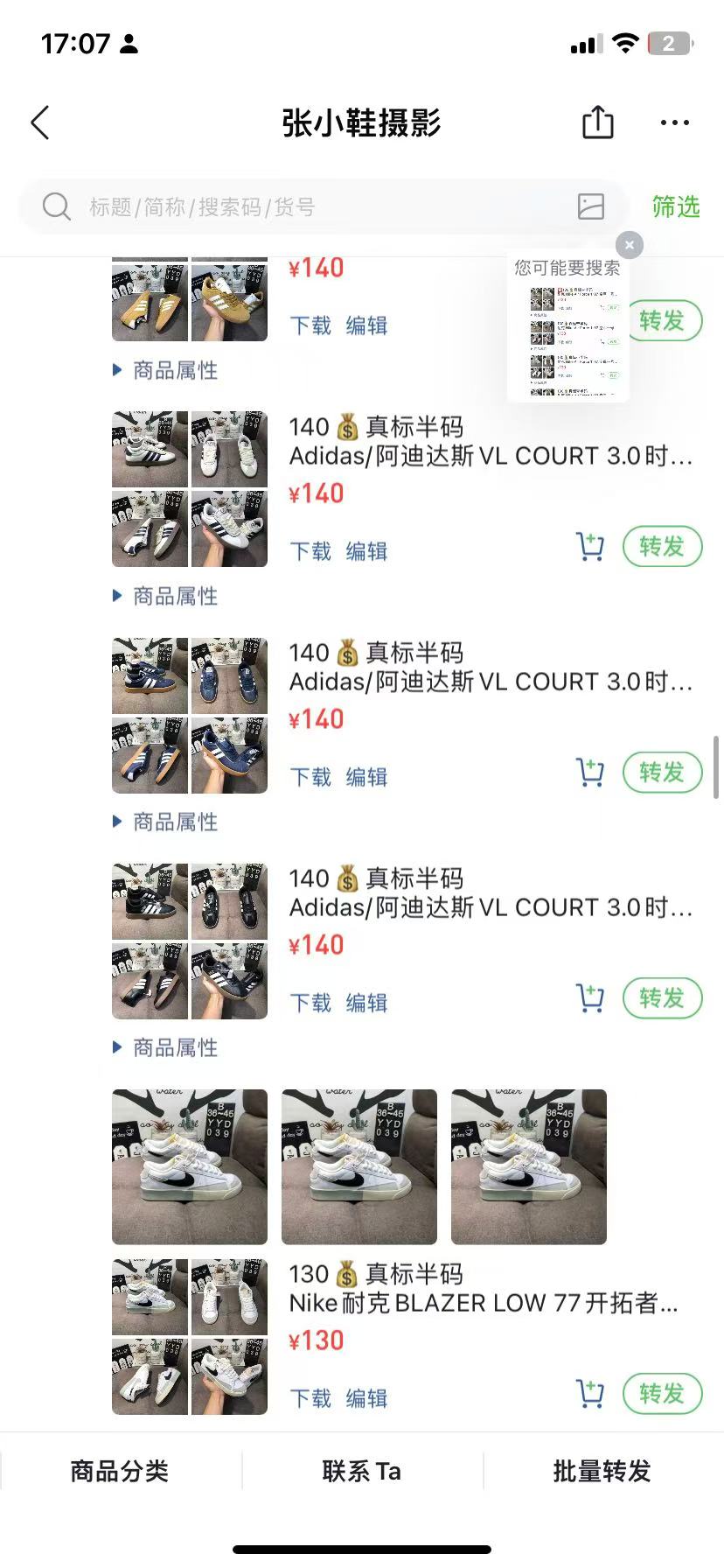
Task: Start 批量转发 batch forwarding
Action: [x=602, y=1471]
